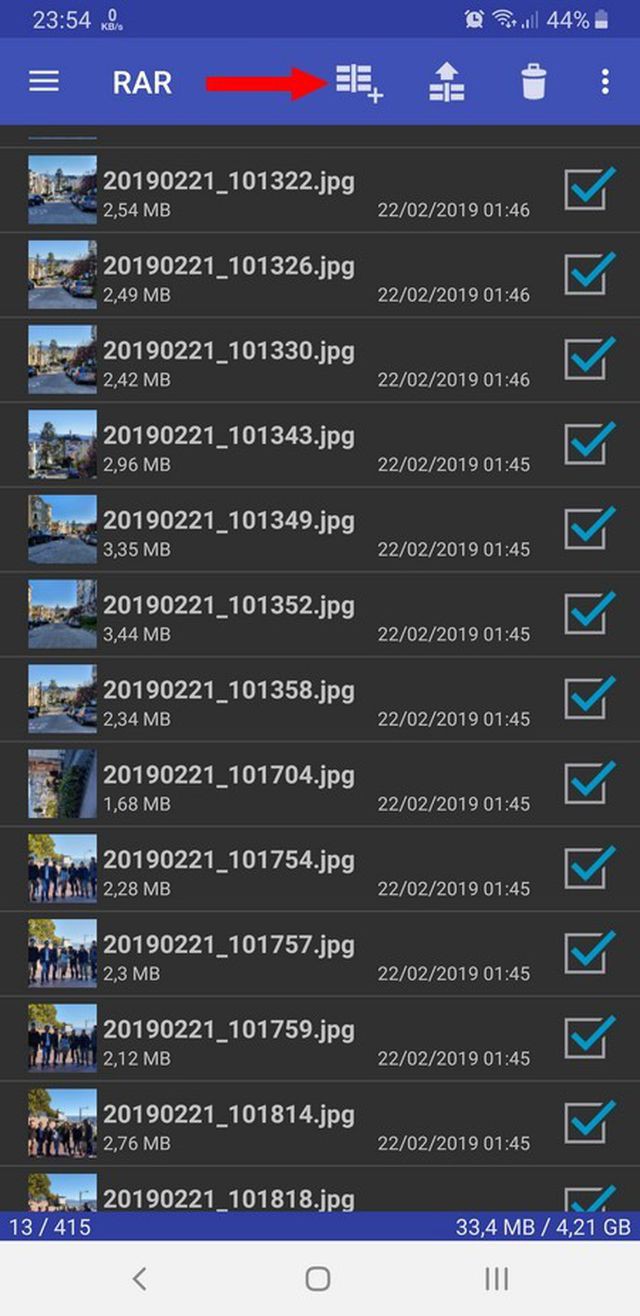This screenshot has width=640, height=1316.
Task: Open recent apps from navigation bar
Action: (x=496, y=1277)
